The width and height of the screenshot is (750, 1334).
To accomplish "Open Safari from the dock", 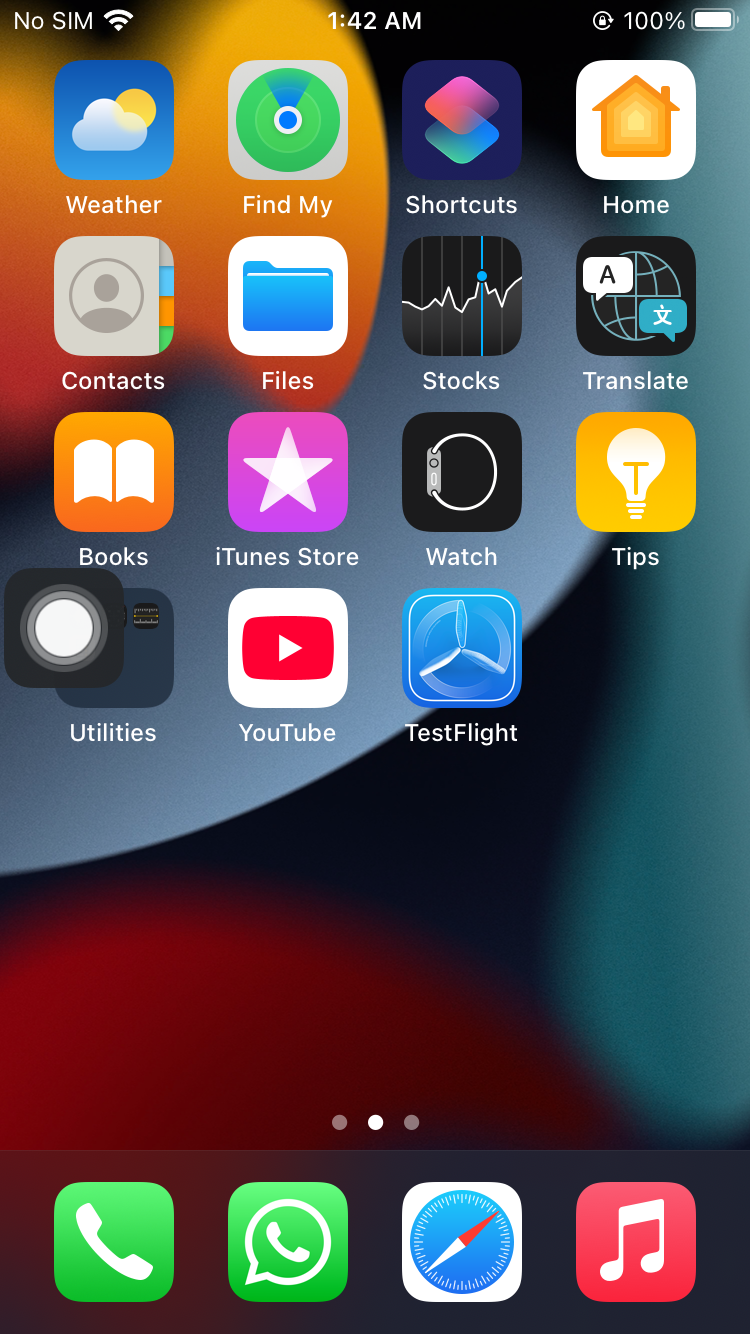I will (461, 1242).
